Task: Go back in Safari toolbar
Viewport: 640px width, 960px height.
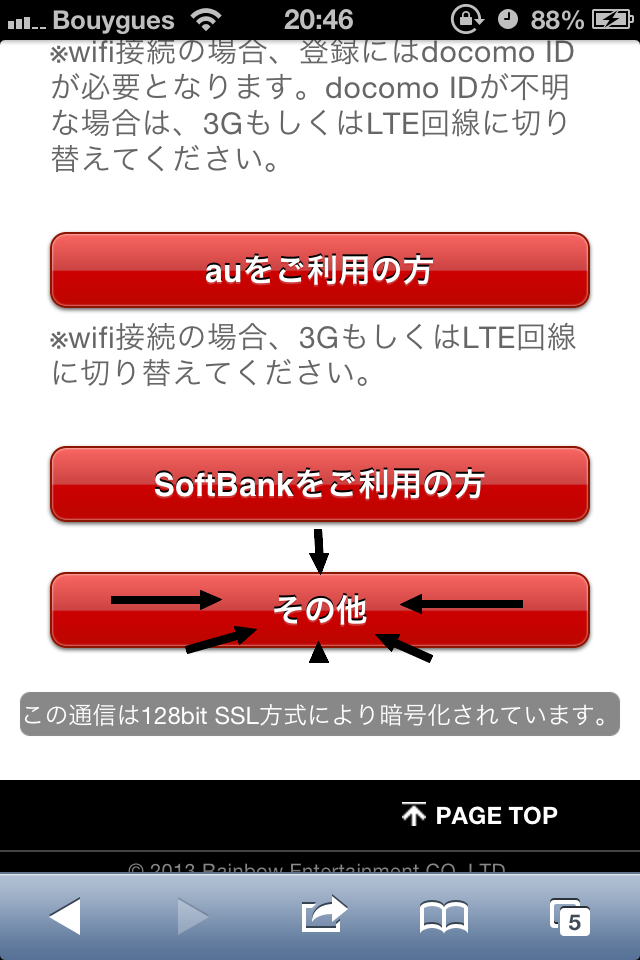Action: 65,915
